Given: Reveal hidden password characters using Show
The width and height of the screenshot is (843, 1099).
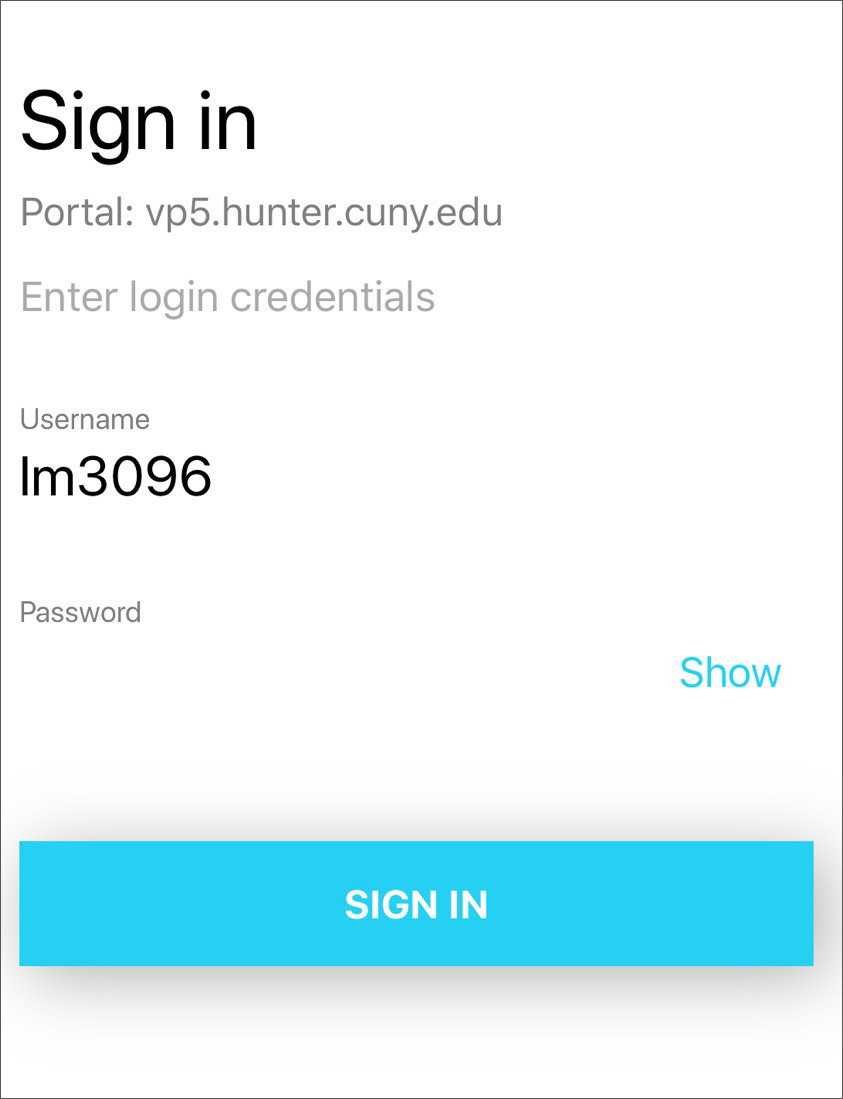Looking at the screenshot, I should click(x=731, y=672).
